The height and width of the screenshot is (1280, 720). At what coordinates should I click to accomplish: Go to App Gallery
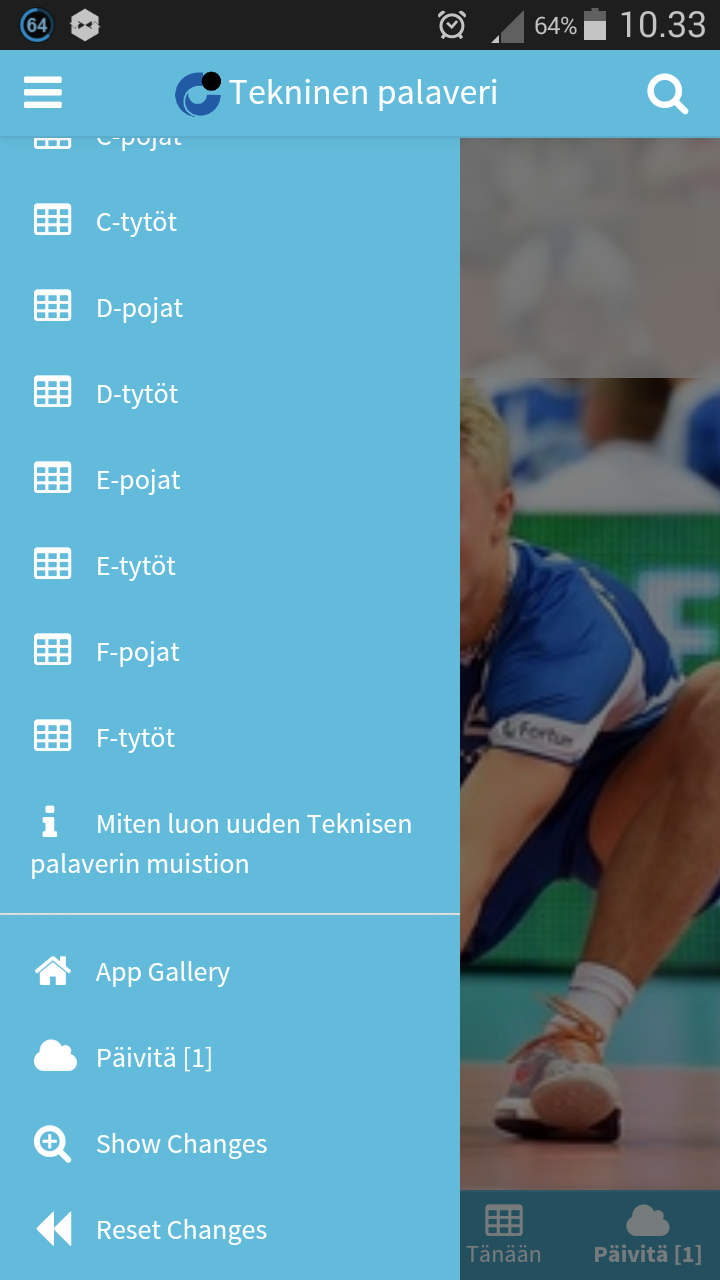(162, 971)
